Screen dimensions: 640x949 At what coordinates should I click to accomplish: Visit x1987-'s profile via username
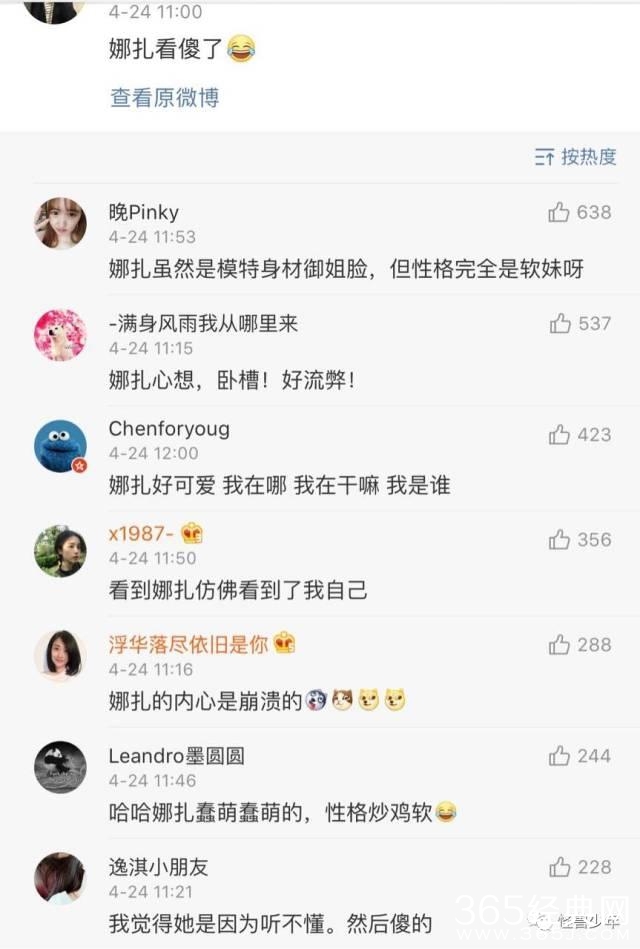coord(140,533)
